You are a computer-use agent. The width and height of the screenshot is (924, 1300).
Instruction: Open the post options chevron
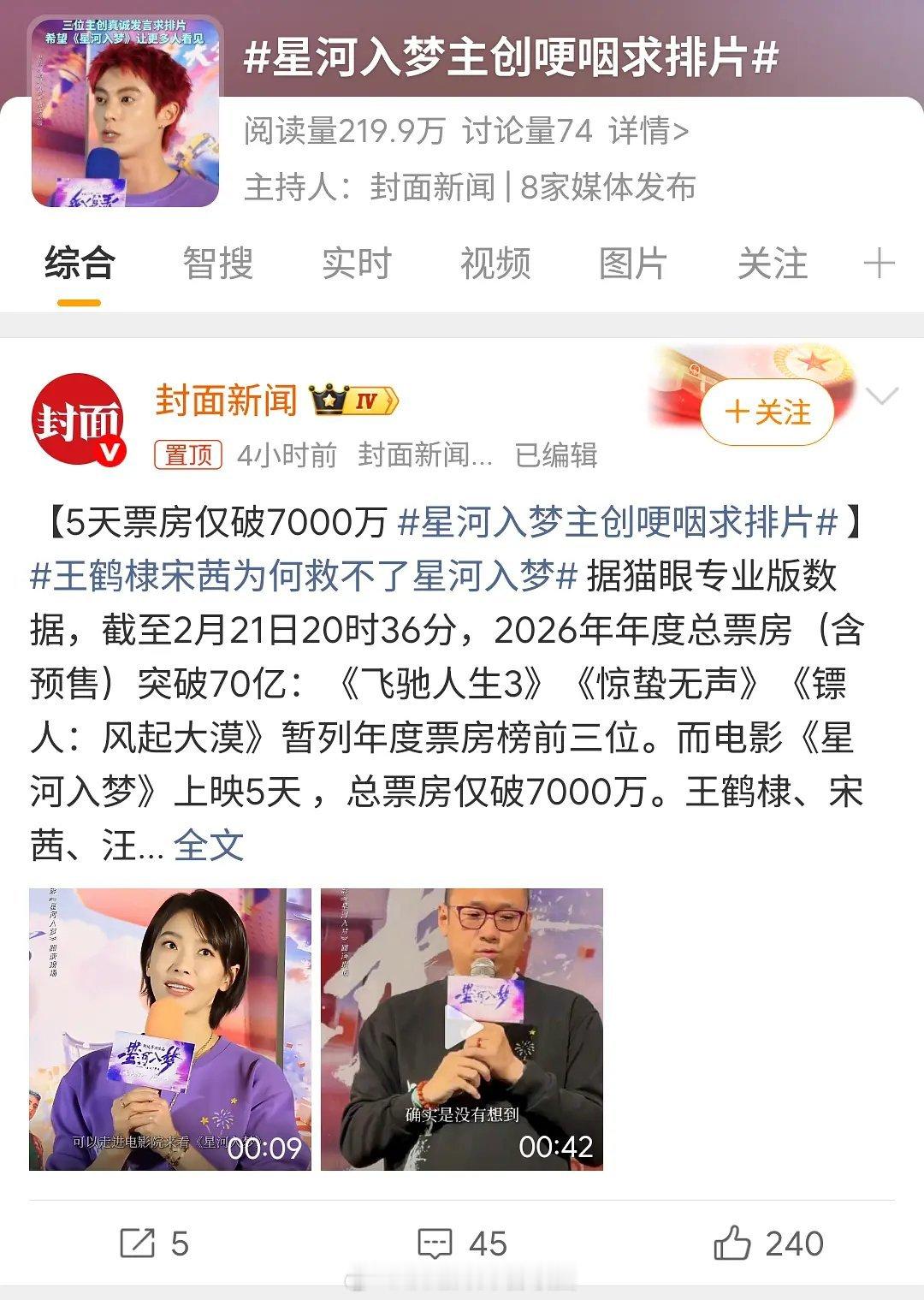pos(881,394)
